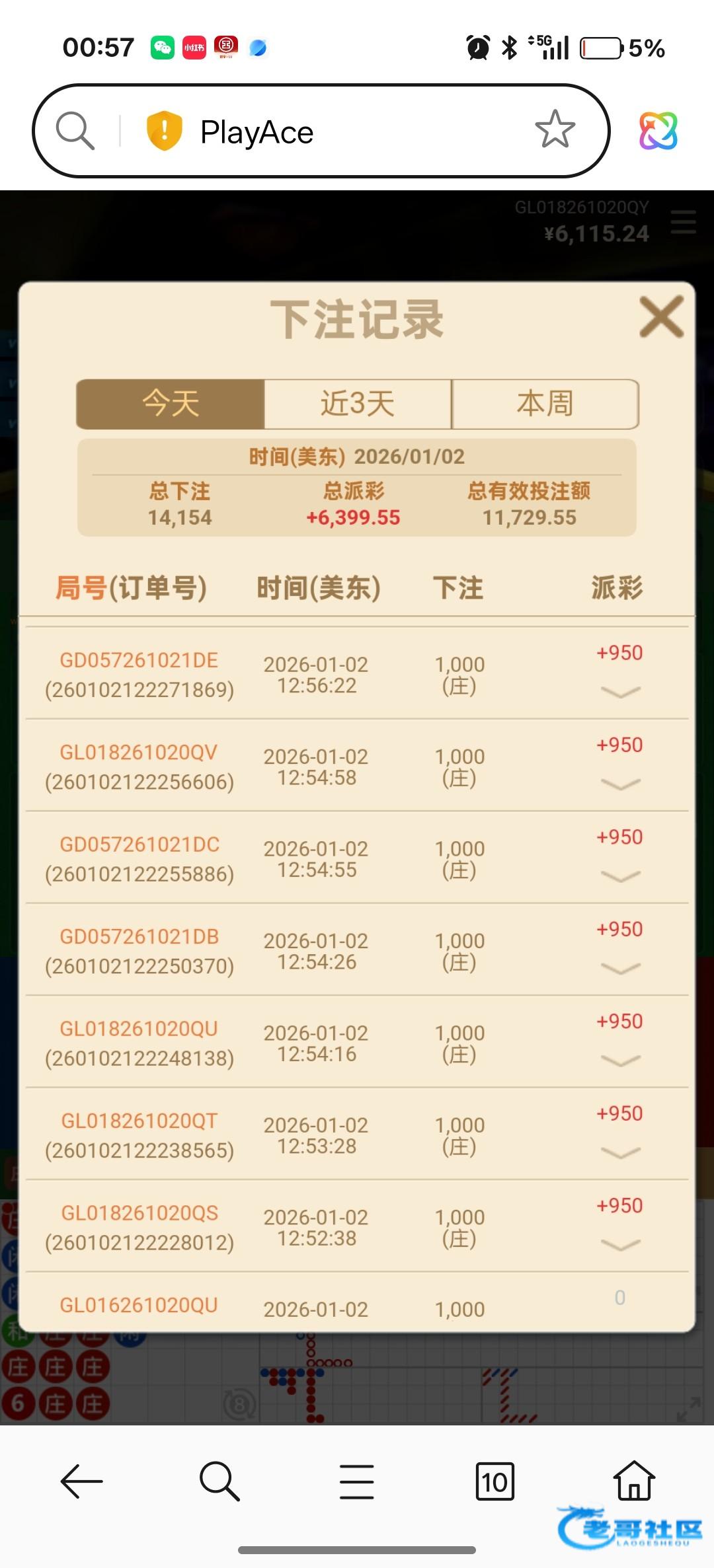Viewport: 714px width, 1568px height.
Task: Open the browser menu in bottom bar
Action: 357,1481
